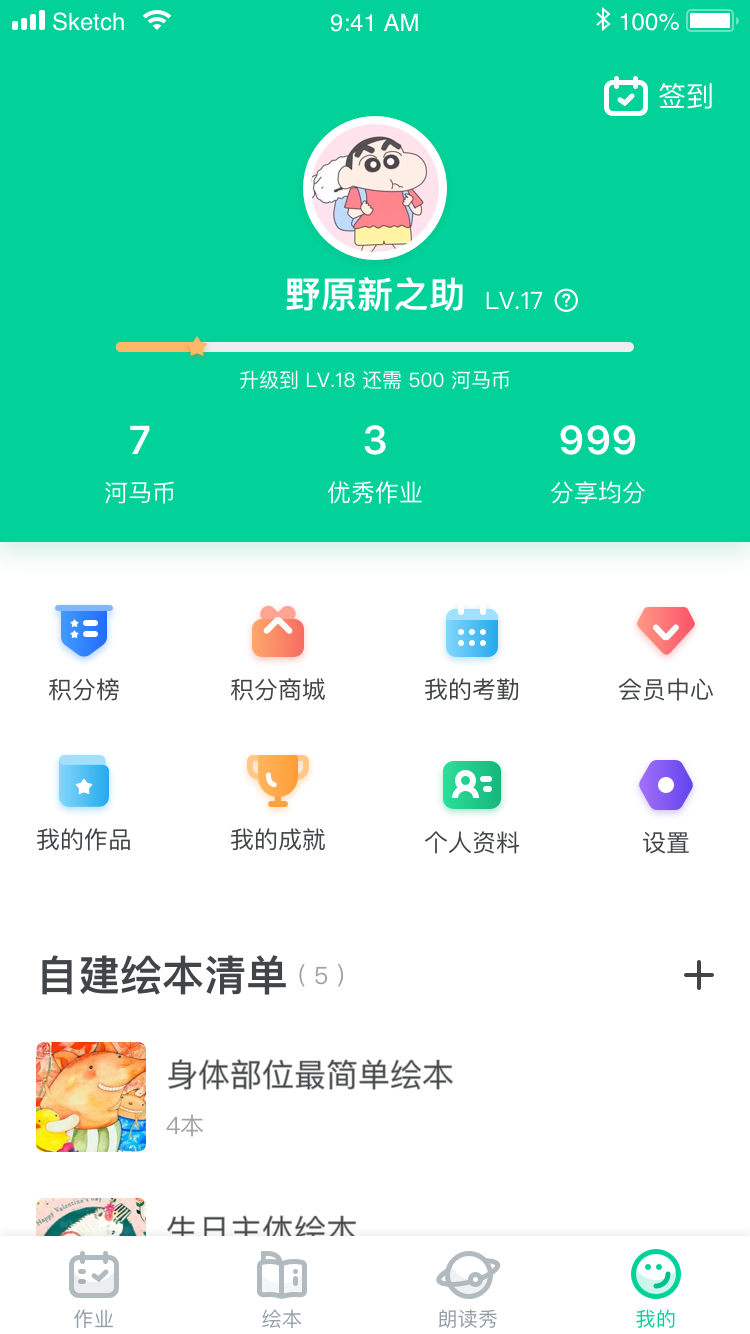Open the LV.17 help question mark

[x=567, y=299]
